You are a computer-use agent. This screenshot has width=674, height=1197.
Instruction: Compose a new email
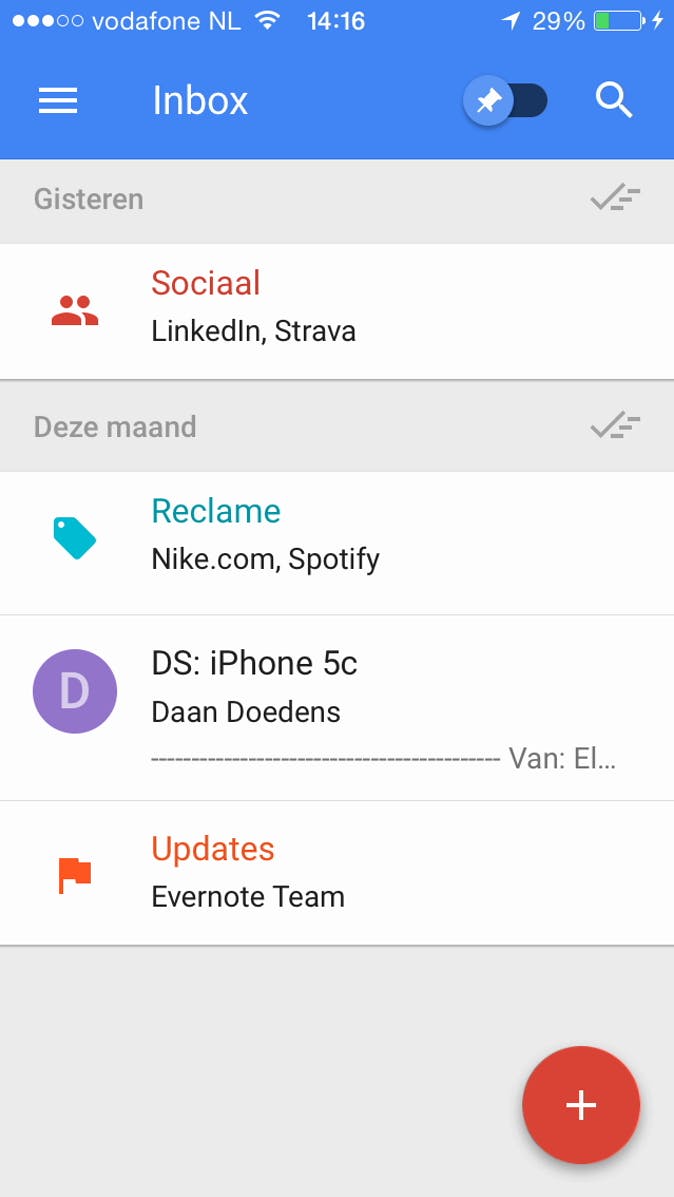coord(581,1104)
